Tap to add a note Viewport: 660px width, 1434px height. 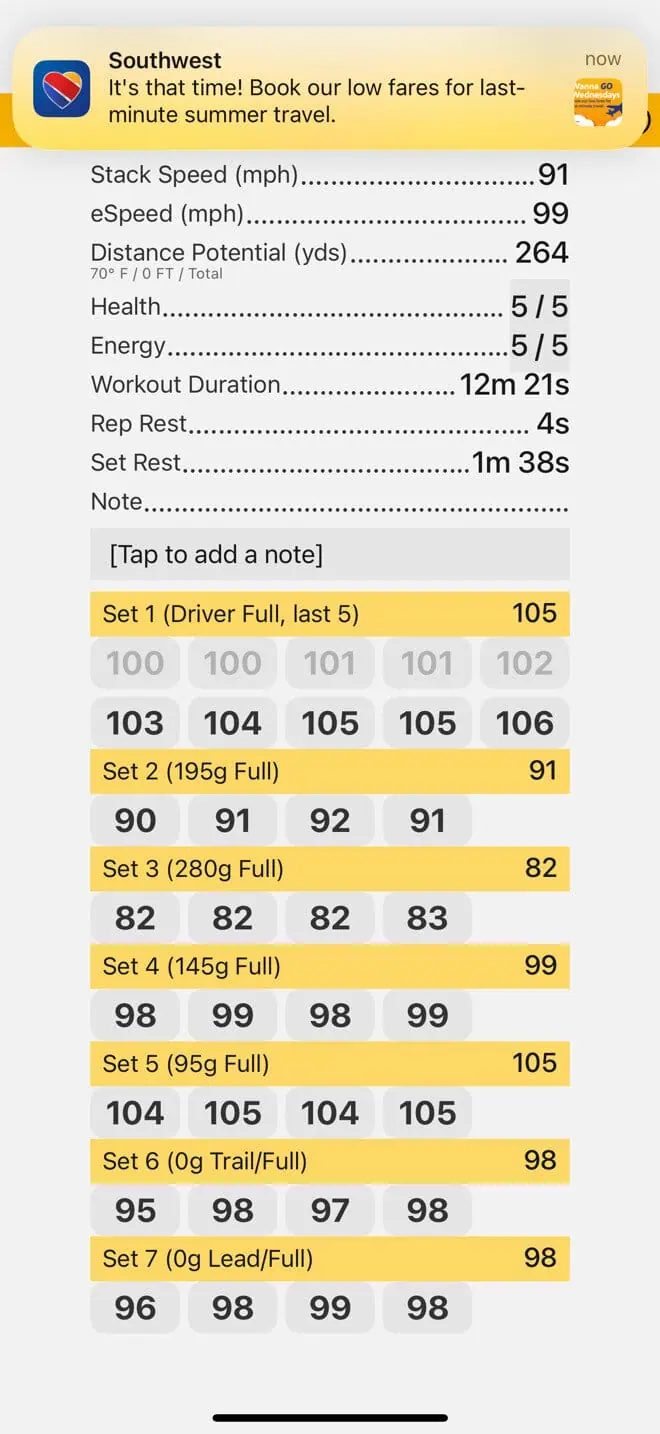pyautogui.click(x=330, y=554)
